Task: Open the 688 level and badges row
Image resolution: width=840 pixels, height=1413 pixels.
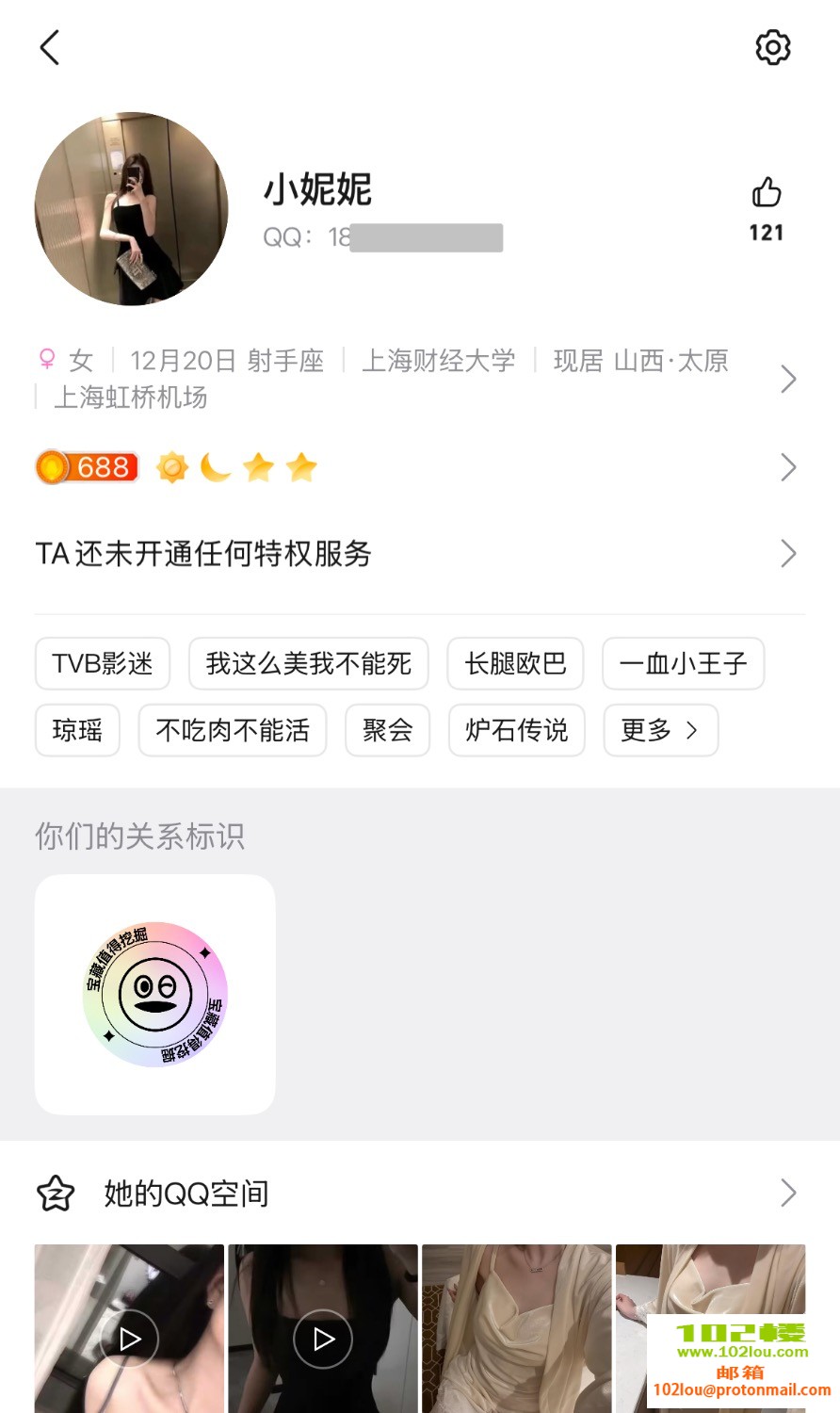Action: [x=414, y=467]
